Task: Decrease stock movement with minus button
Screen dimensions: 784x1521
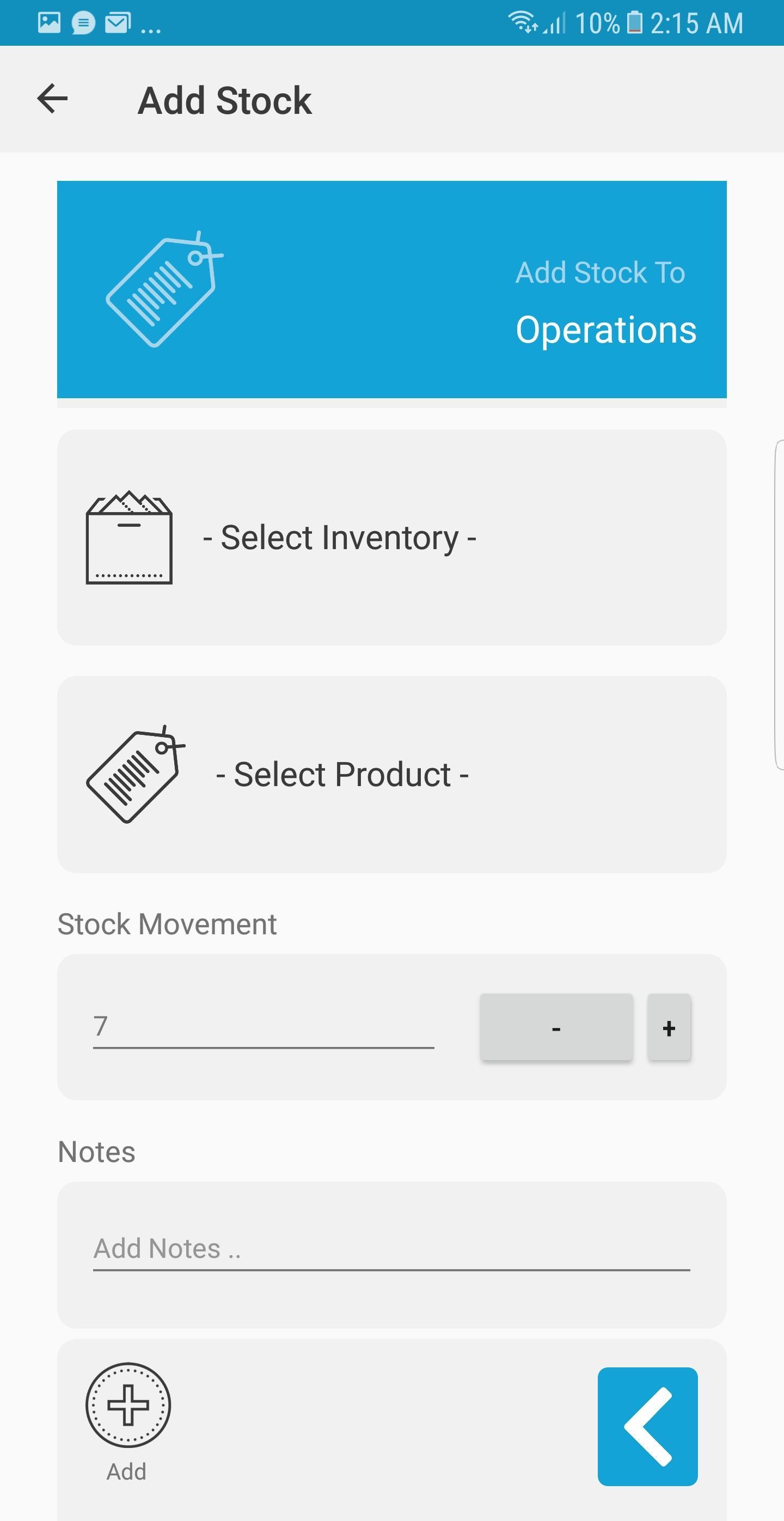Action: point(556,1027)
